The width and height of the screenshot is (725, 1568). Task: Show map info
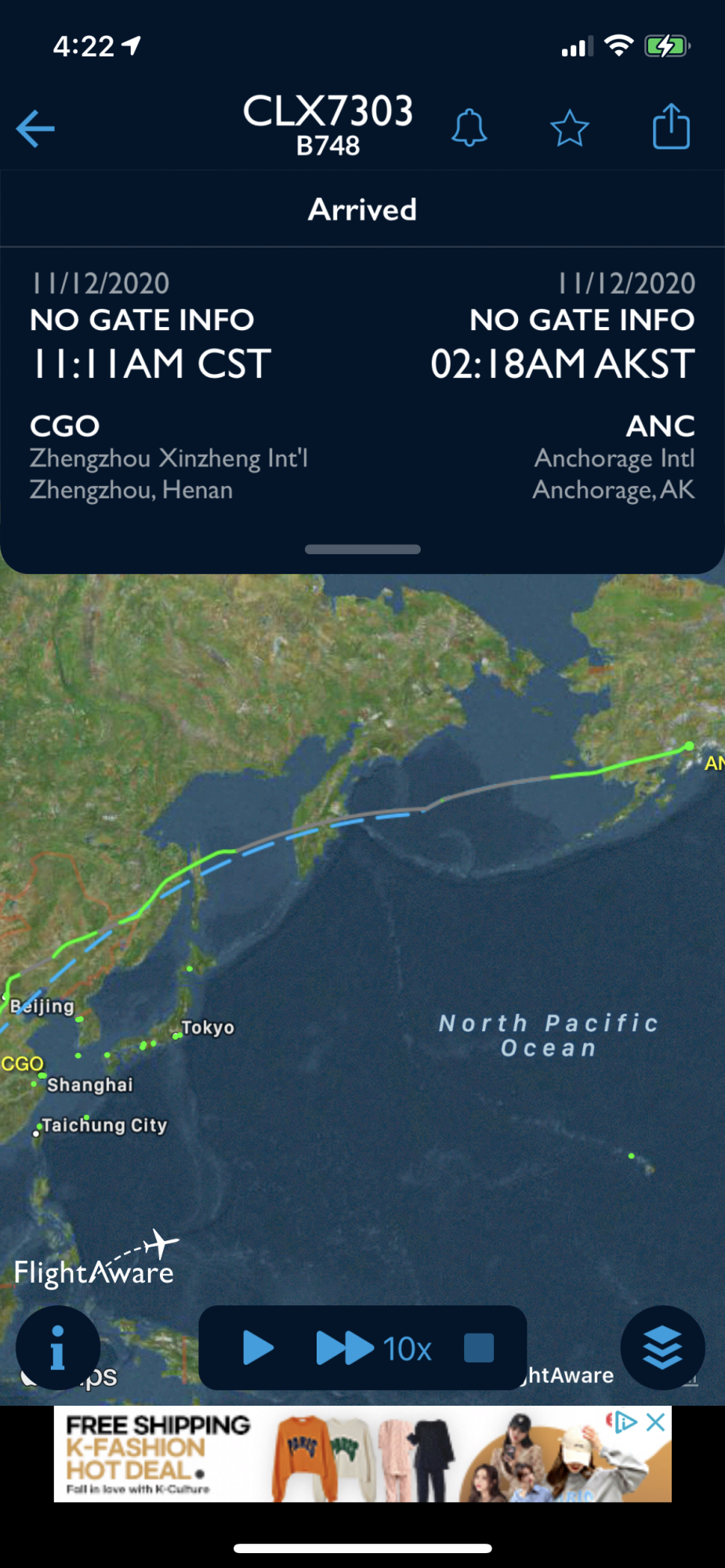pyautogui.click(x=57, y=1348)
